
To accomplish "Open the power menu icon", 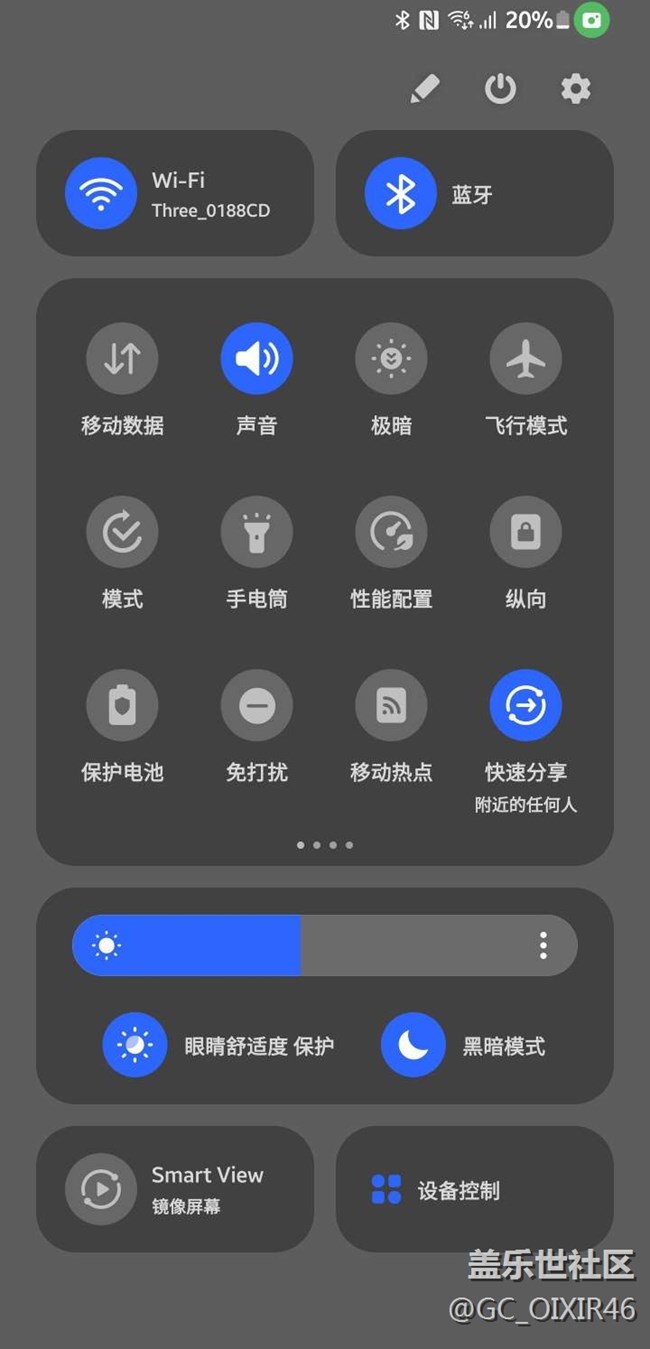I will tap(500, 89).
